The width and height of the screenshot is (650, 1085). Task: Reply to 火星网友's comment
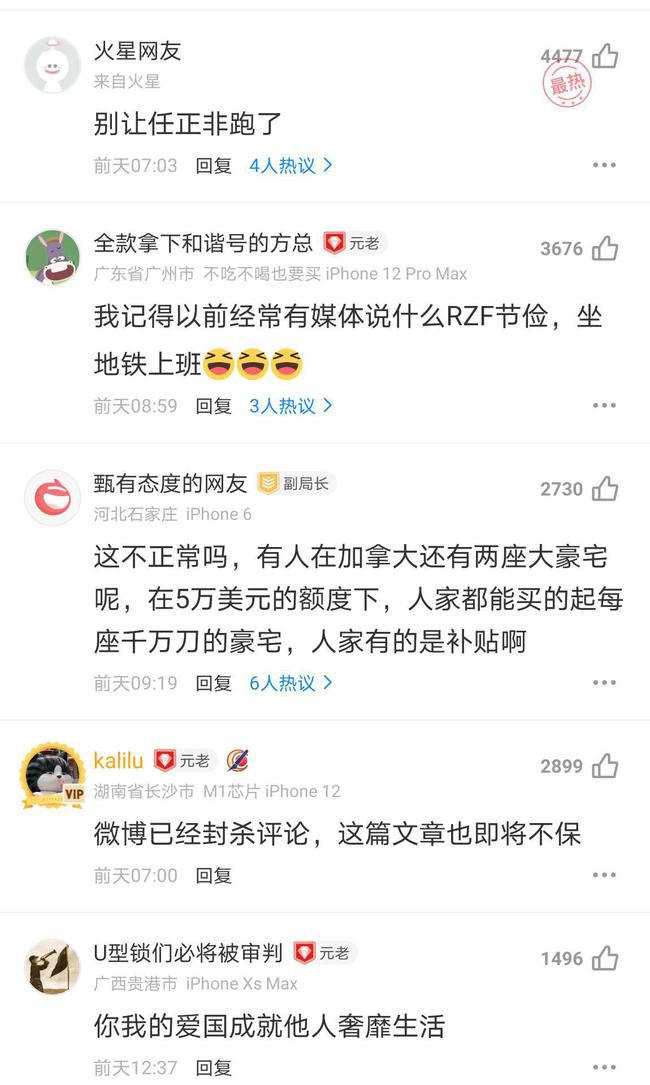(x=214, y=165)
